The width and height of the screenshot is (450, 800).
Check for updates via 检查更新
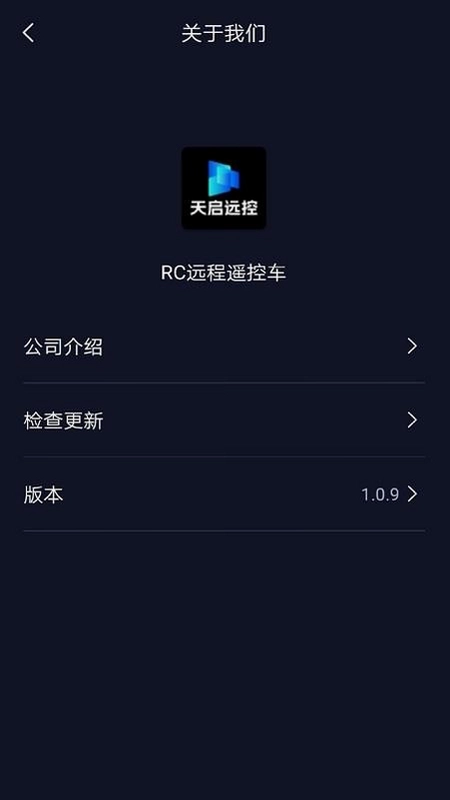pyautogui.click(x=224, y=420)
